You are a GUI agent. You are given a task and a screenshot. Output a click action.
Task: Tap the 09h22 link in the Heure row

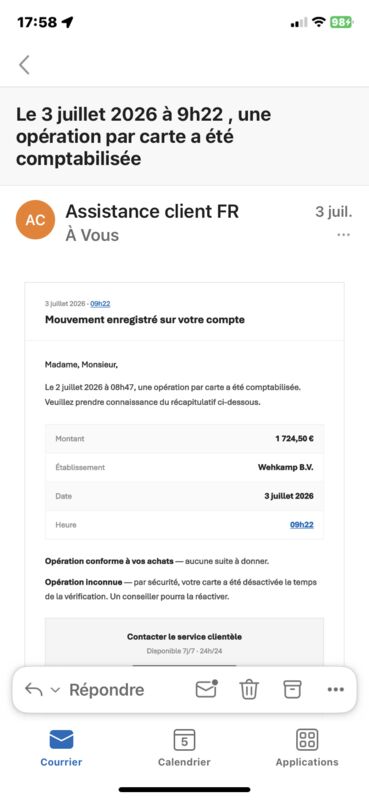coord(302,524)
